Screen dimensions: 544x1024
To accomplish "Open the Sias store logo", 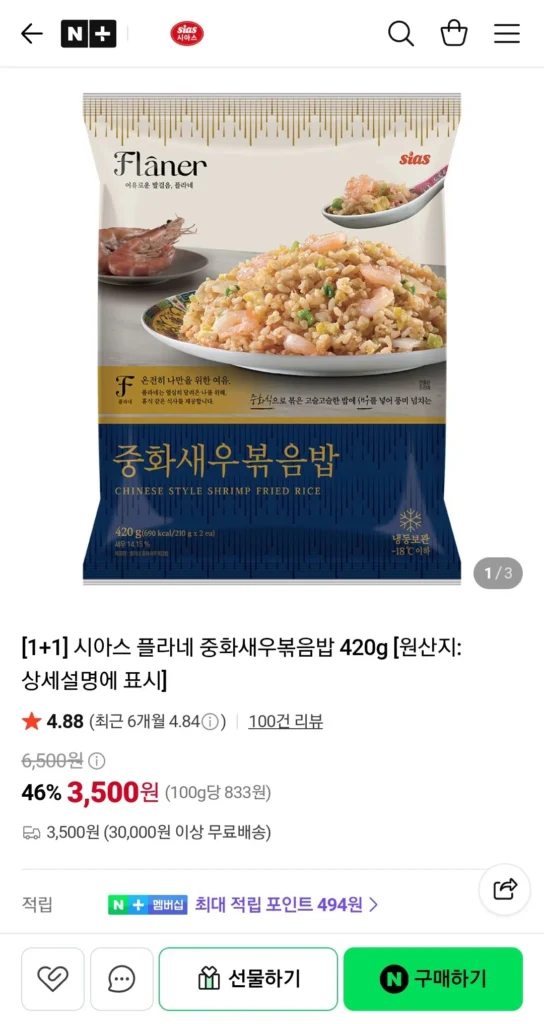I will [x=187, y=34].
